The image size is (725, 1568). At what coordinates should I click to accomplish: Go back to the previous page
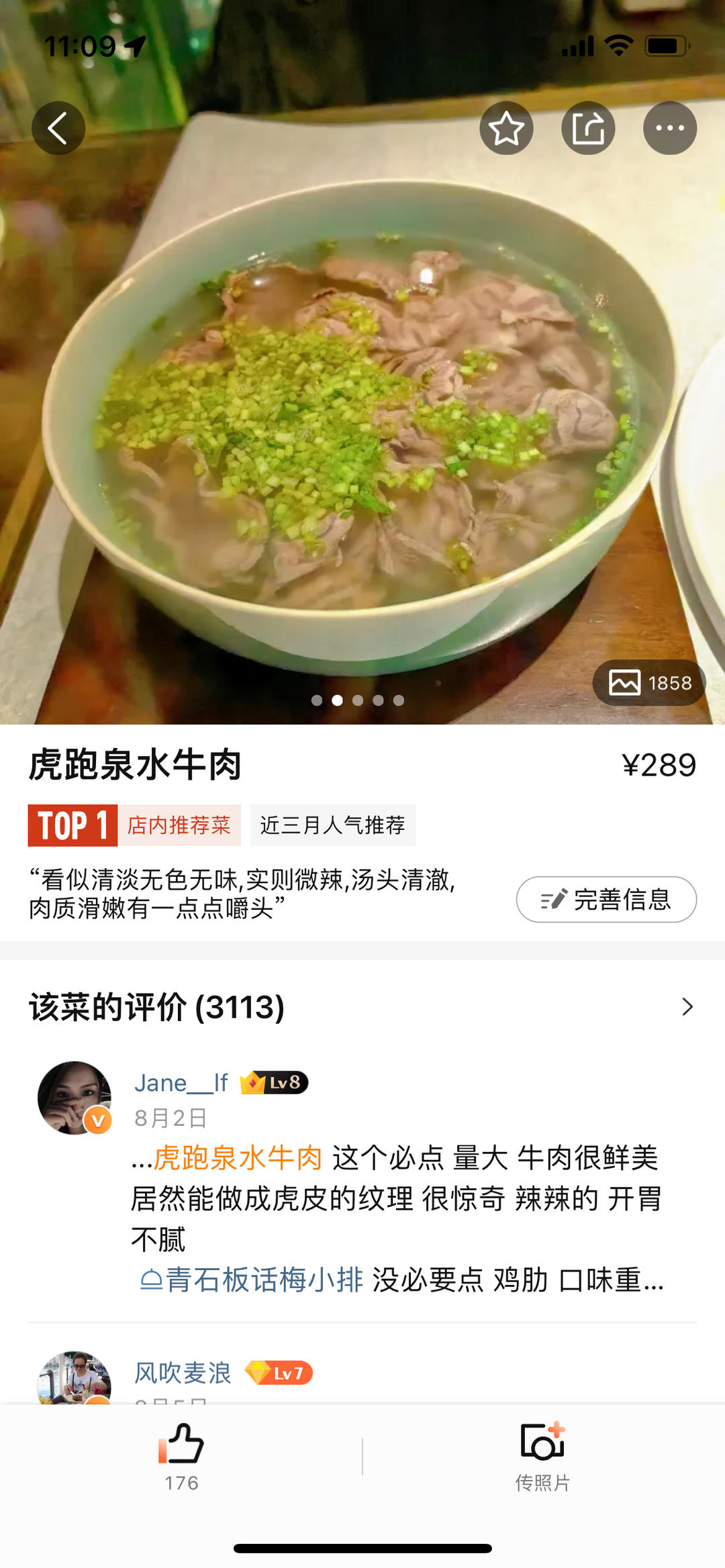[58, 128]
